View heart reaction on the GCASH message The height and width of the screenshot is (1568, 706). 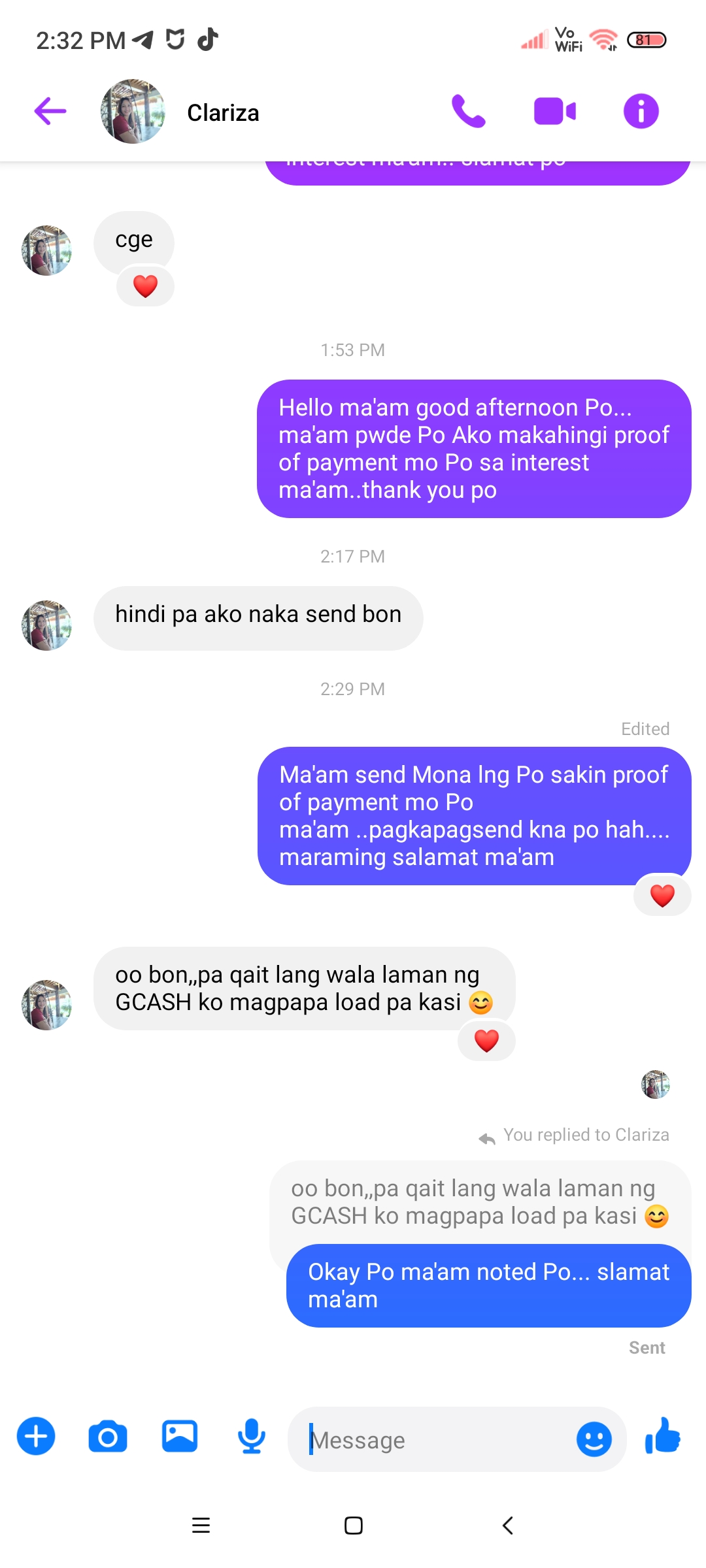point(486,1040)
